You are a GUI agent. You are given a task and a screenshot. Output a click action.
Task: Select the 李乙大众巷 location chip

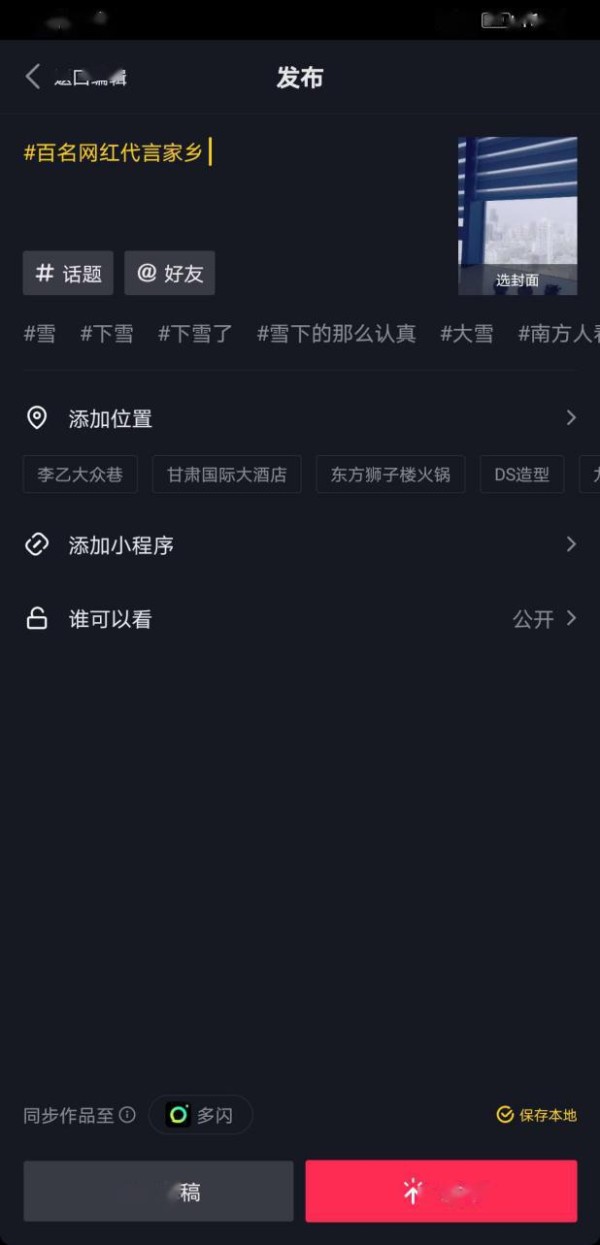tap(80, 475)
